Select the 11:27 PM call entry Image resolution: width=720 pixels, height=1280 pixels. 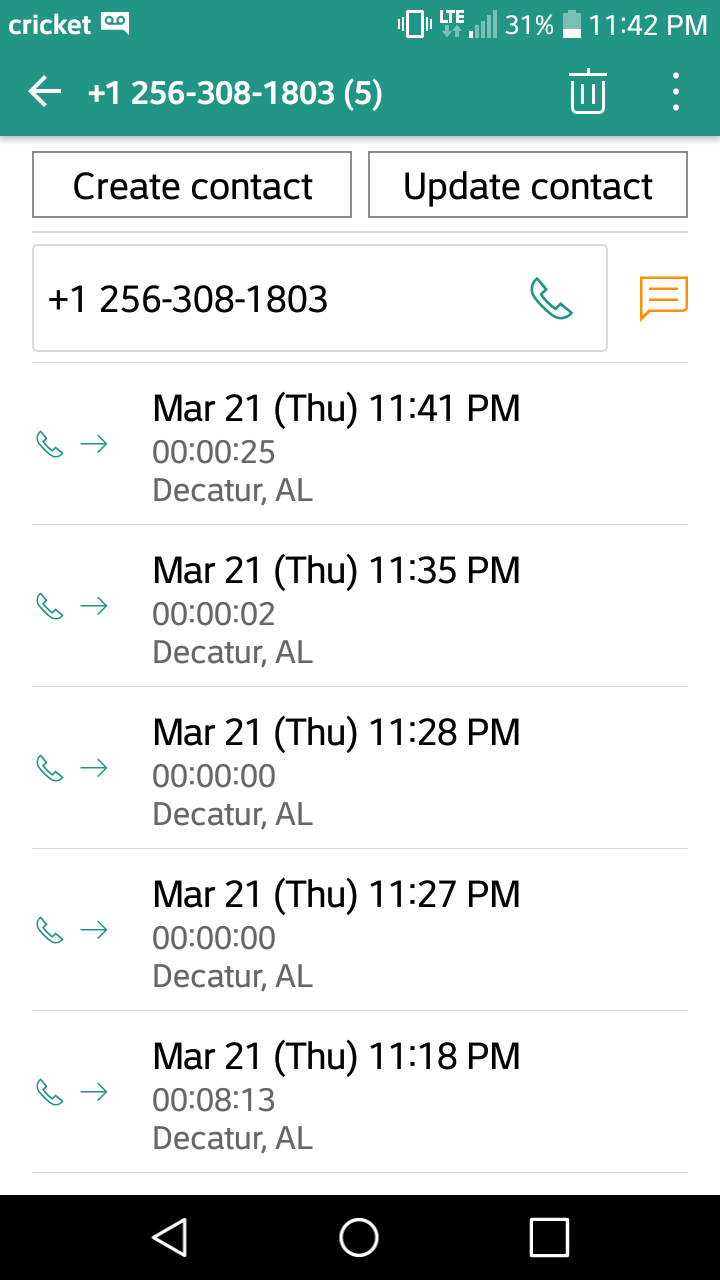point(360,932)
